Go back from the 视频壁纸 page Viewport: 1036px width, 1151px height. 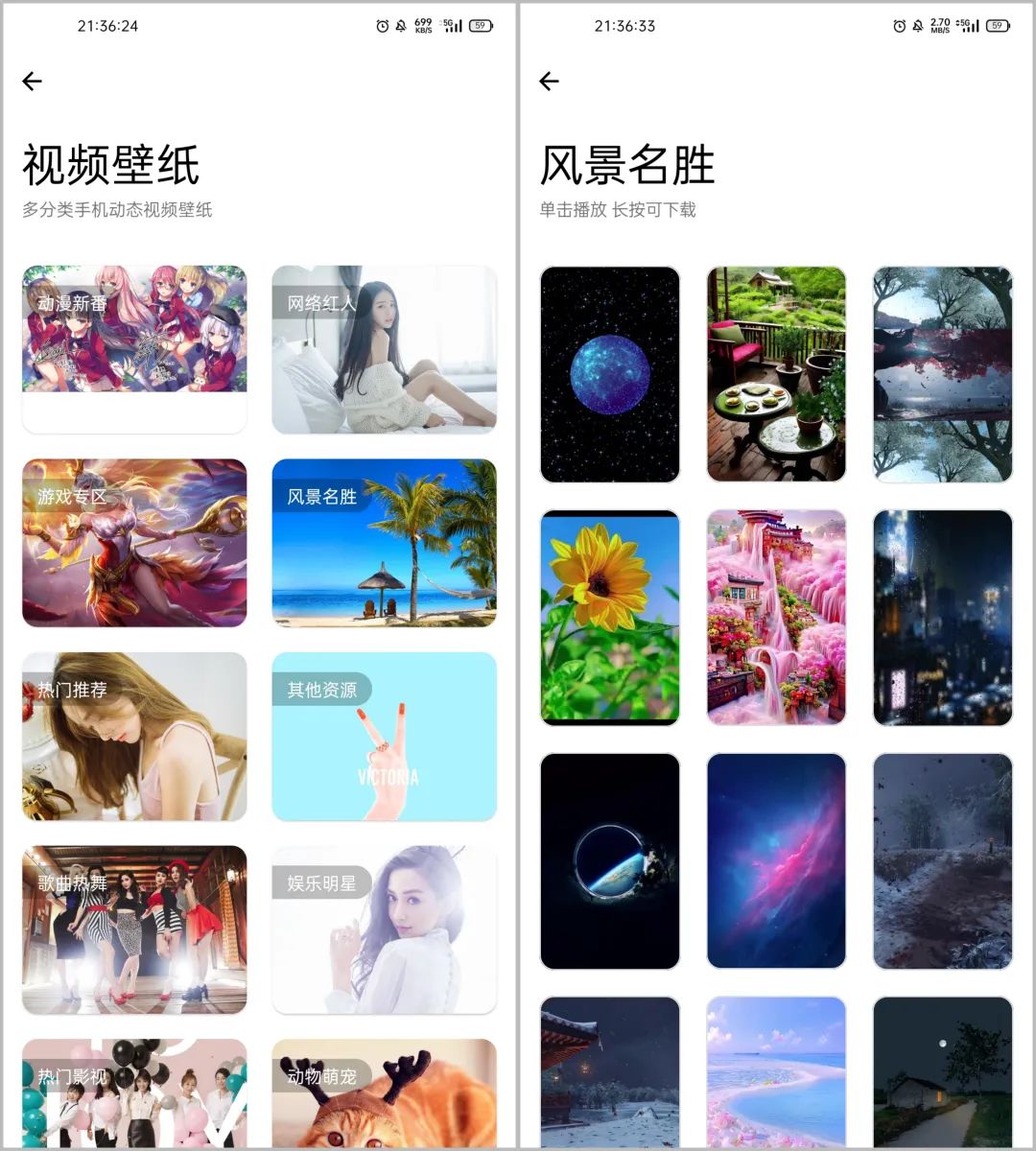[x=33, y=82]
